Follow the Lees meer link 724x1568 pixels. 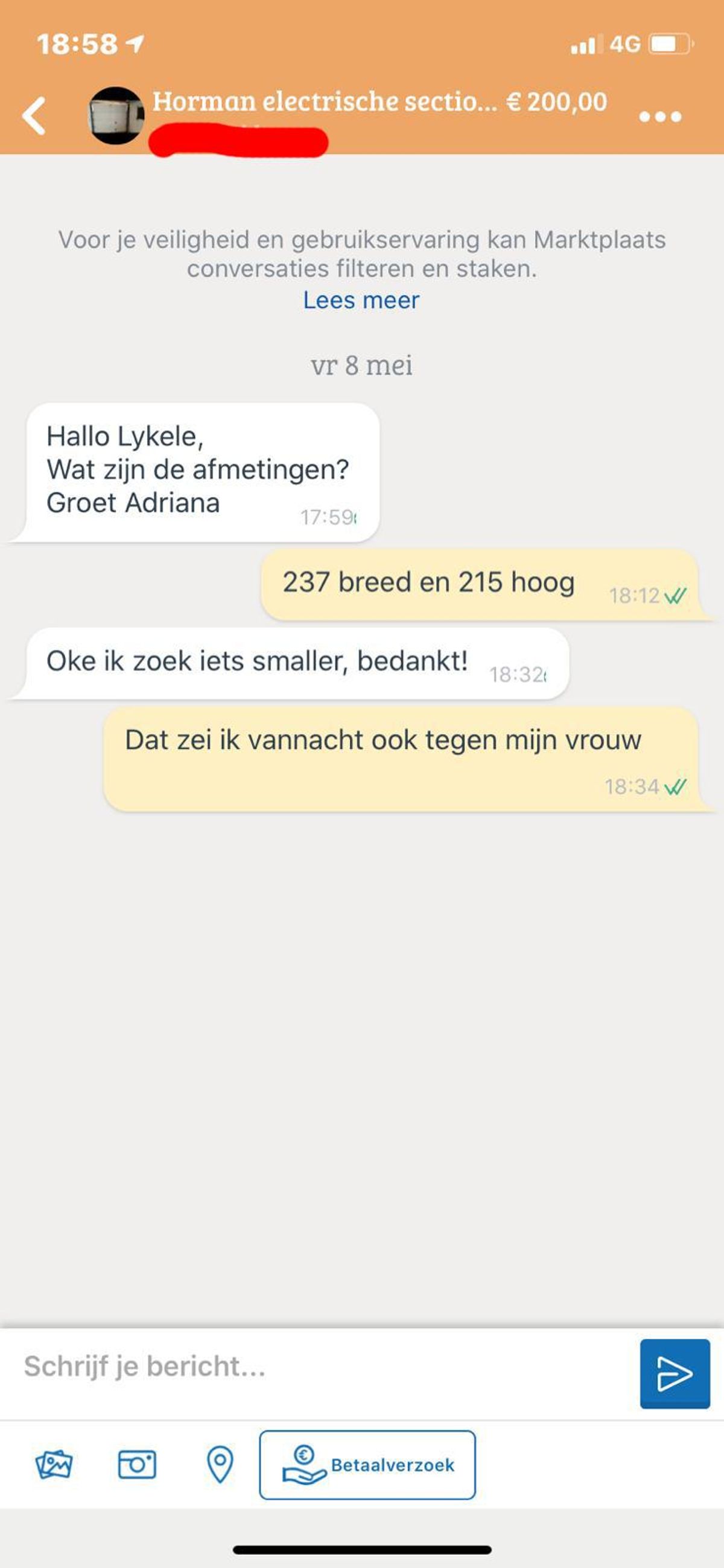[x=361, y=300]
